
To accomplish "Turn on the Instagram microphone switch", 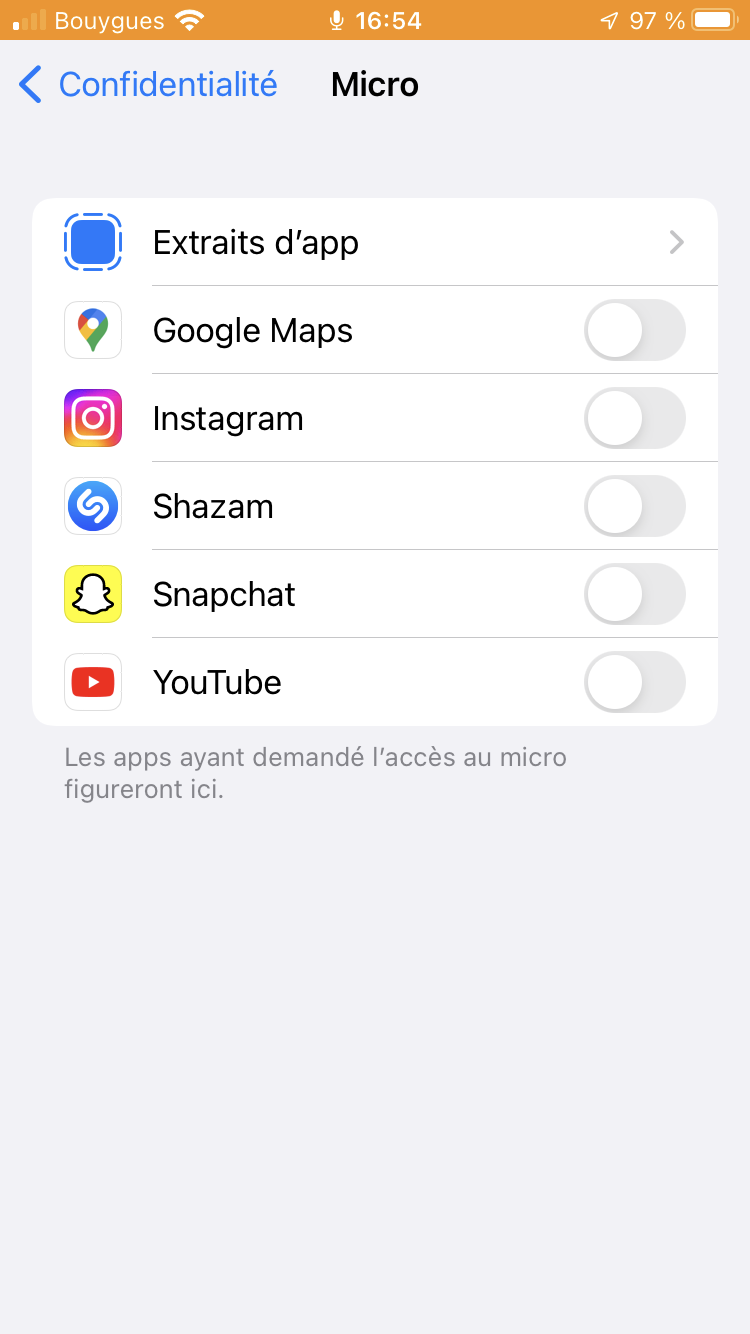I will click(634, 418).
